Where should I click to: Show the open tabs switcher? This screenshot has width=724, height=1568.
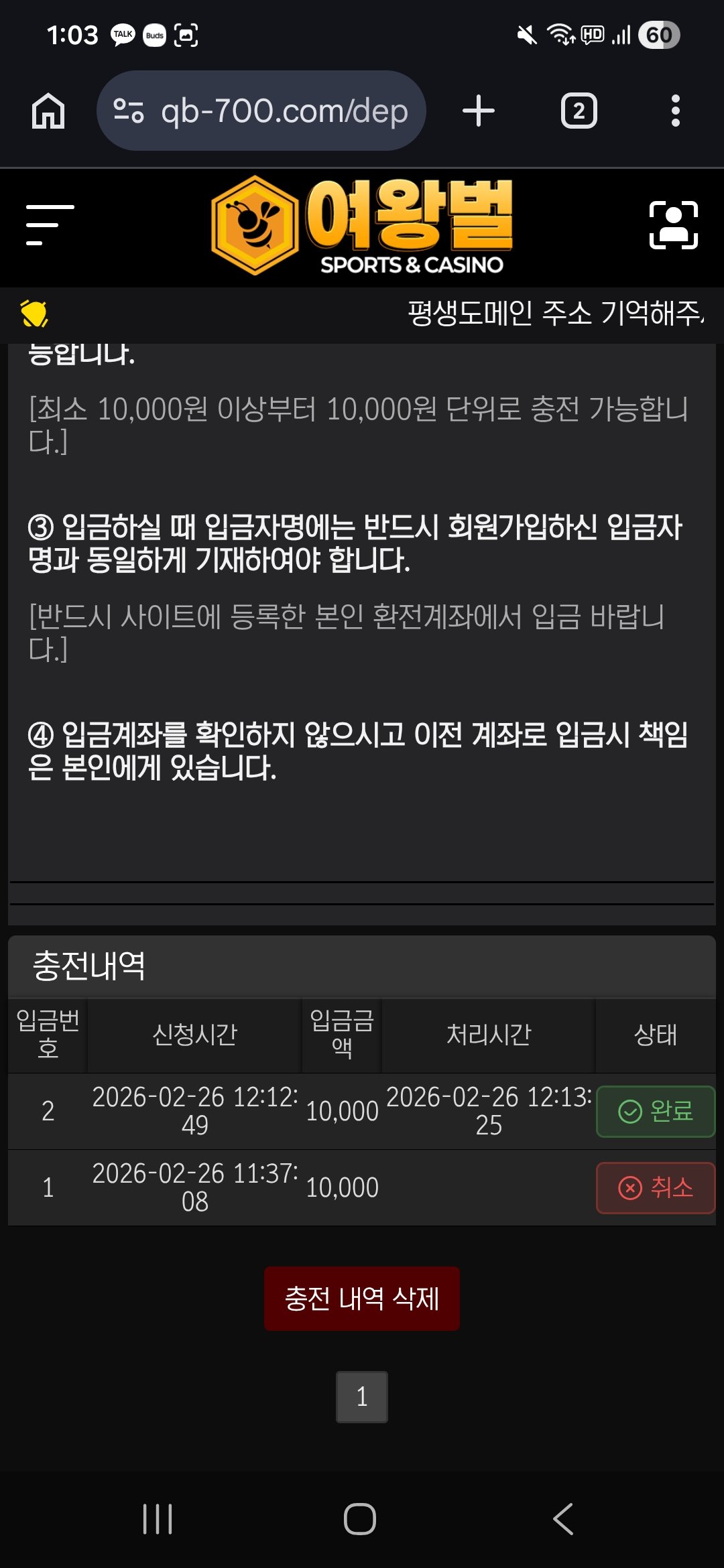coord(579,111)
